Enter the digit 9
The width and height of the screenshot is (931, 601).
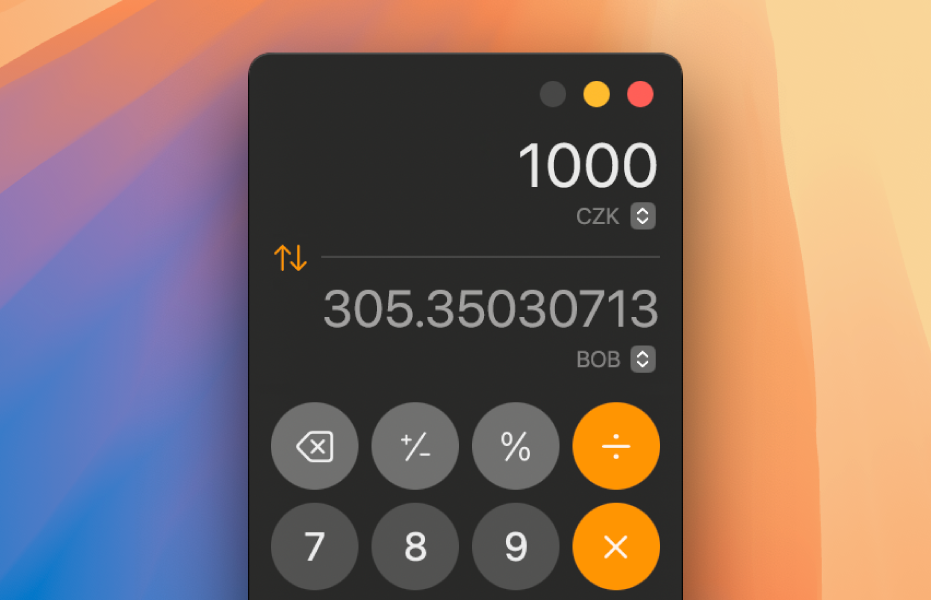point(516,546)
